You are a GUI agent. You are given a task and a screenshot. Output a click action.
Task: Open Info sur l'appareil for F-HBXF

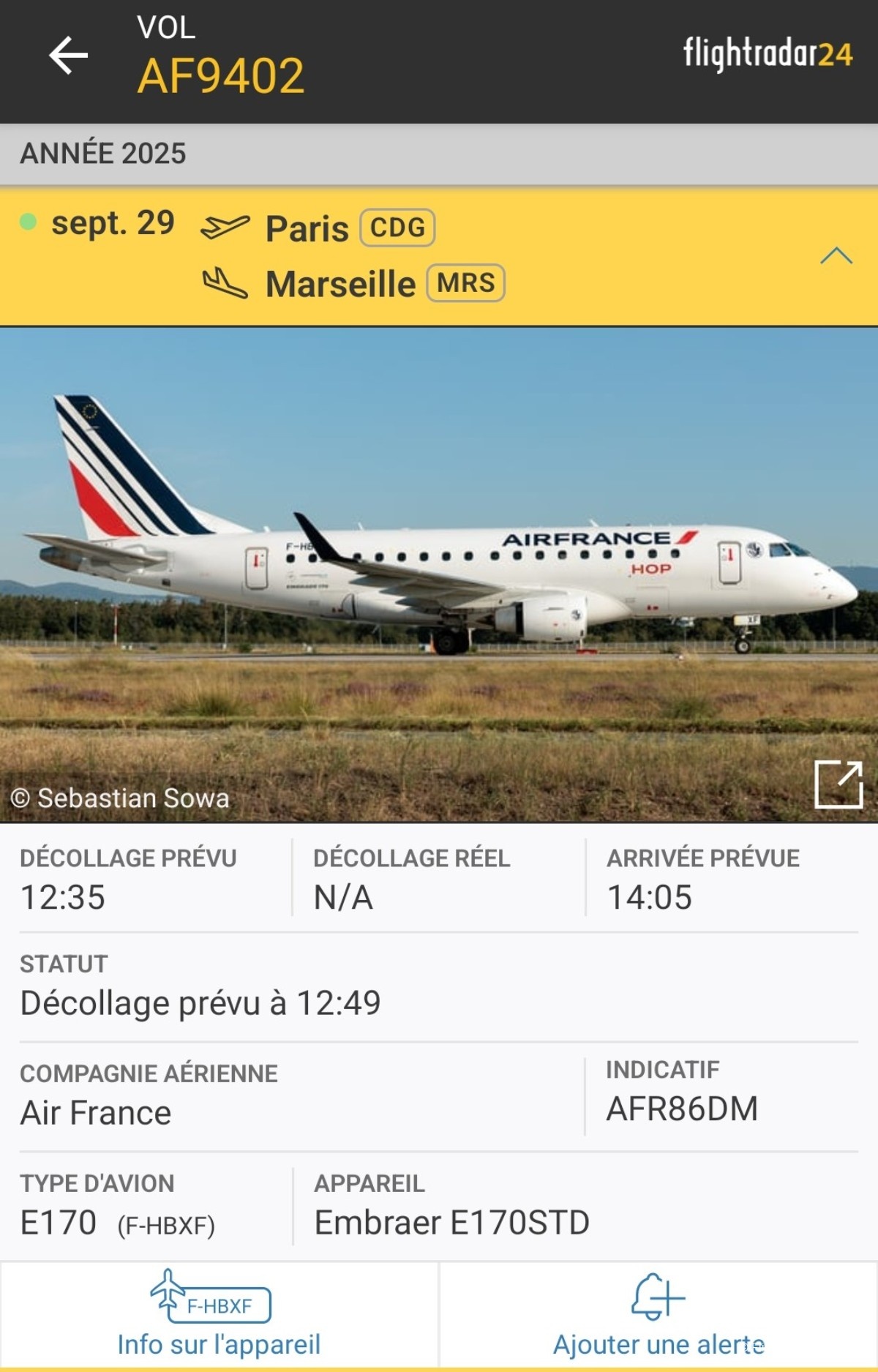[x=219, y=1314]
